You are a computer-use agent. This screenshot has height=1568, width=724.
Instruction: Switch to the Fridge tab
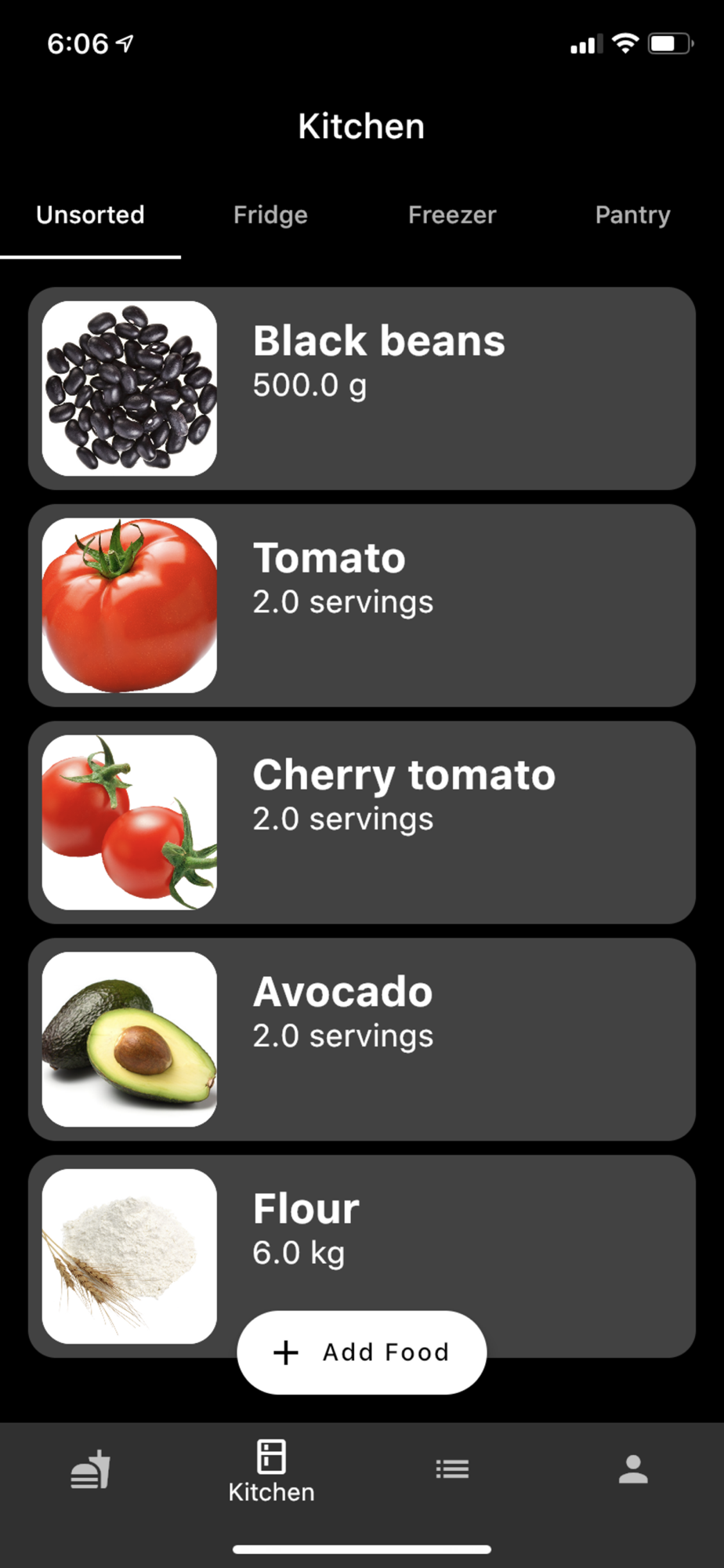pyautogui.click(x=270, y=215)
